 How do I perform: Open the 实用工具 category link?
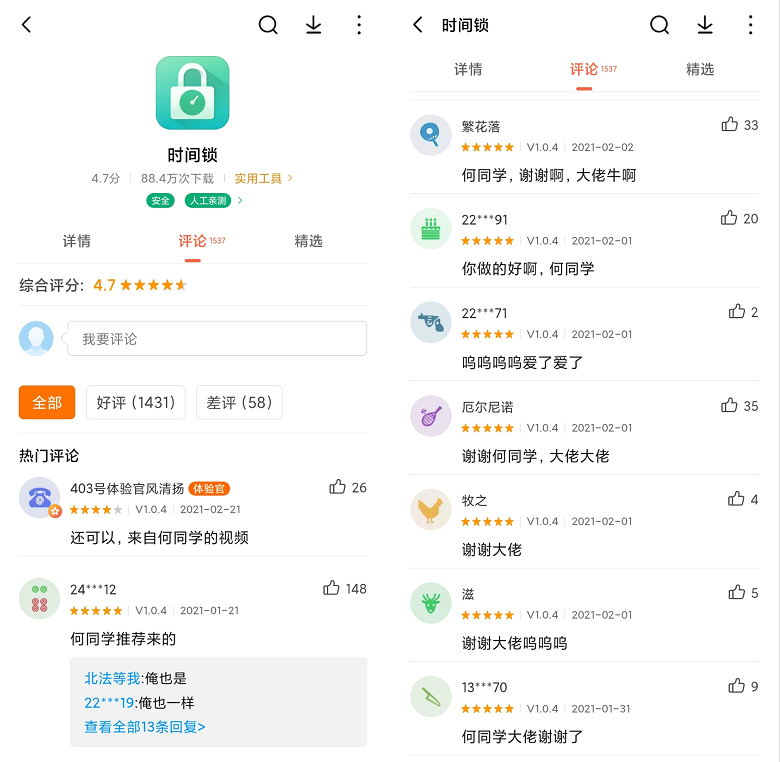[263, 178]
